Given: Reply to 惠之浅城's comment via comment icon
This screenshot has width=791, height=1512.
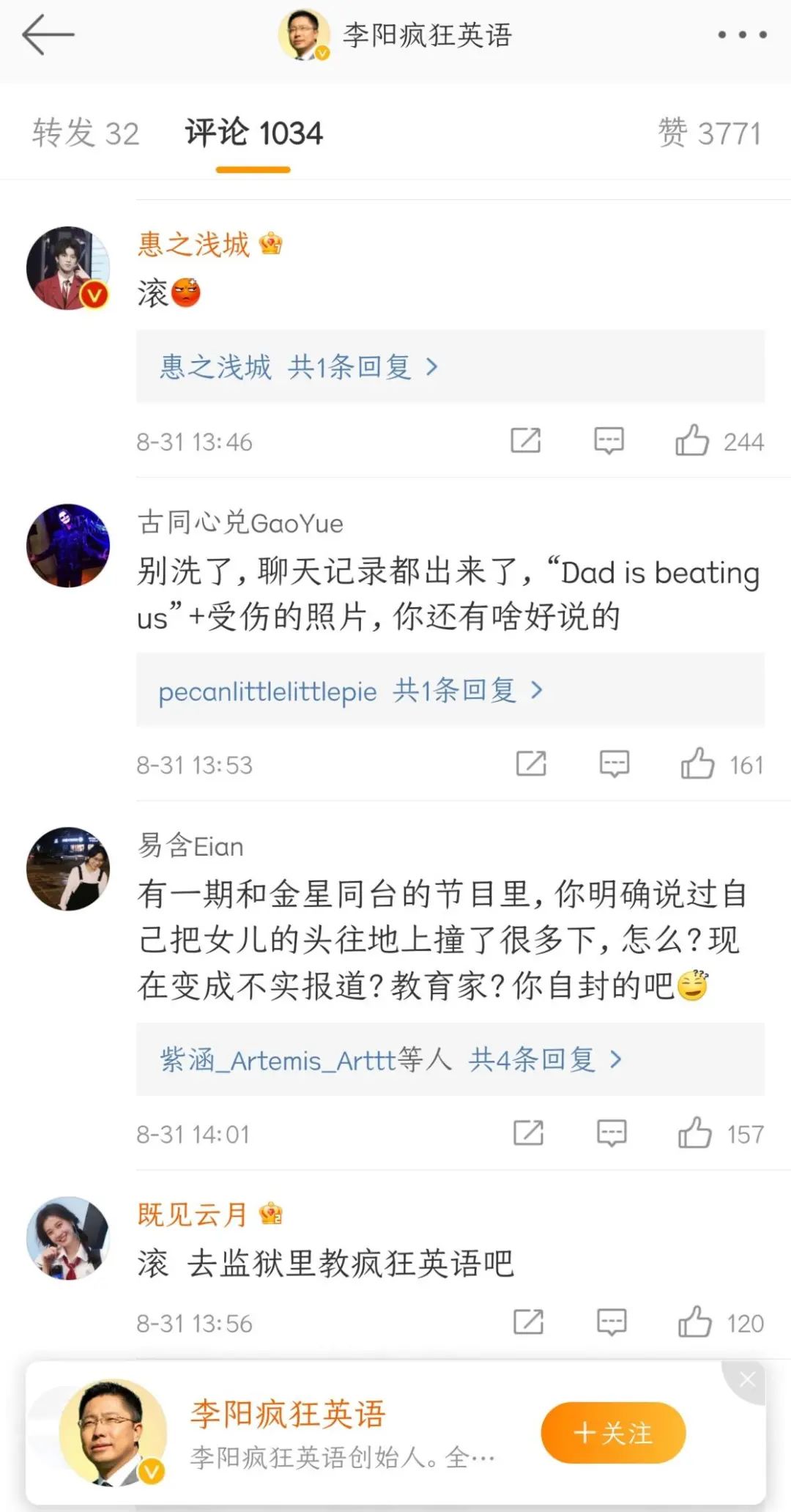Looking at the screenshot, I should (609, 441).
